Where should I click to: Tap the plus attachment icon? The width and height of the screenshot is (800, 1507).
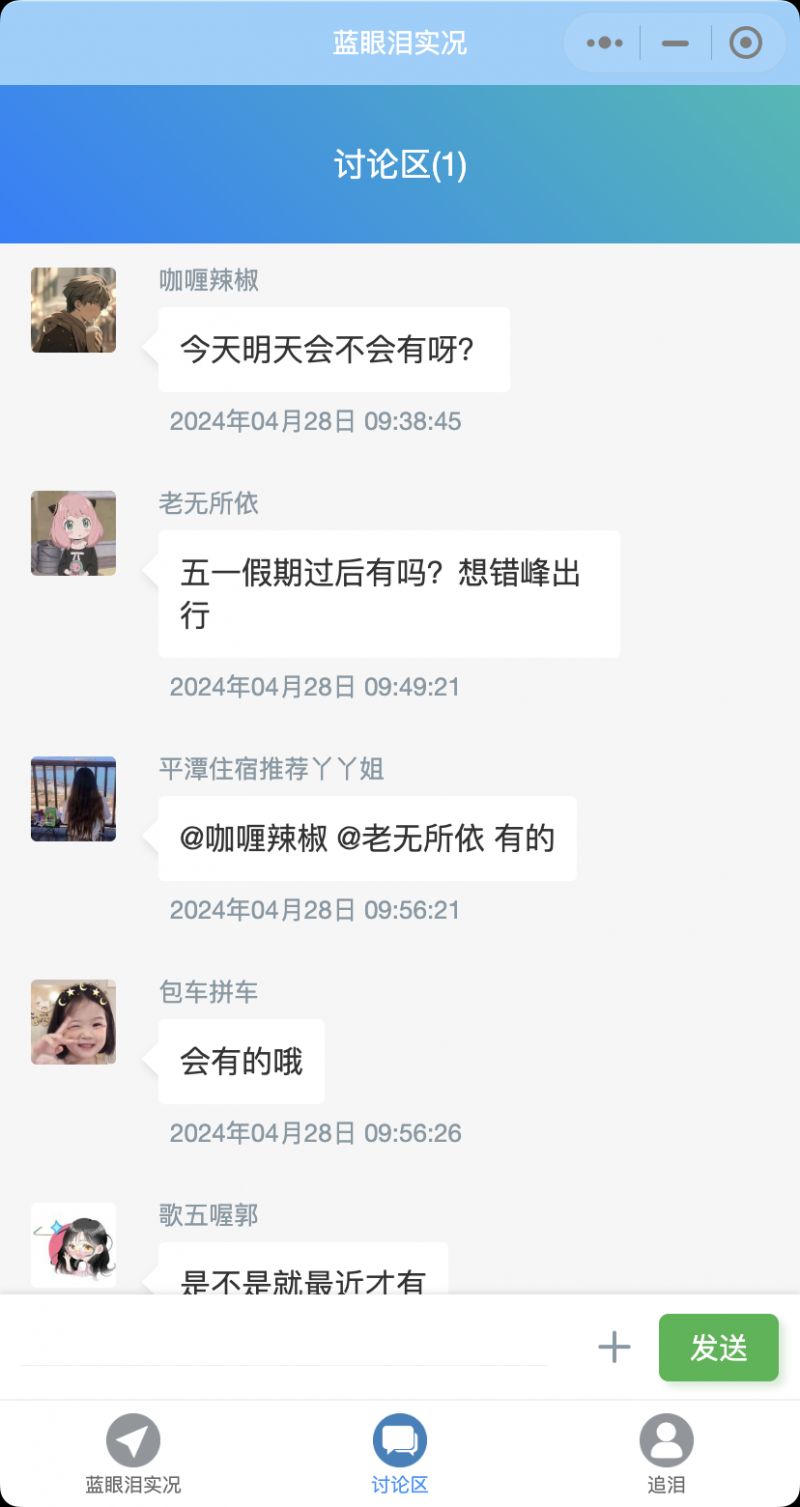614,1347
